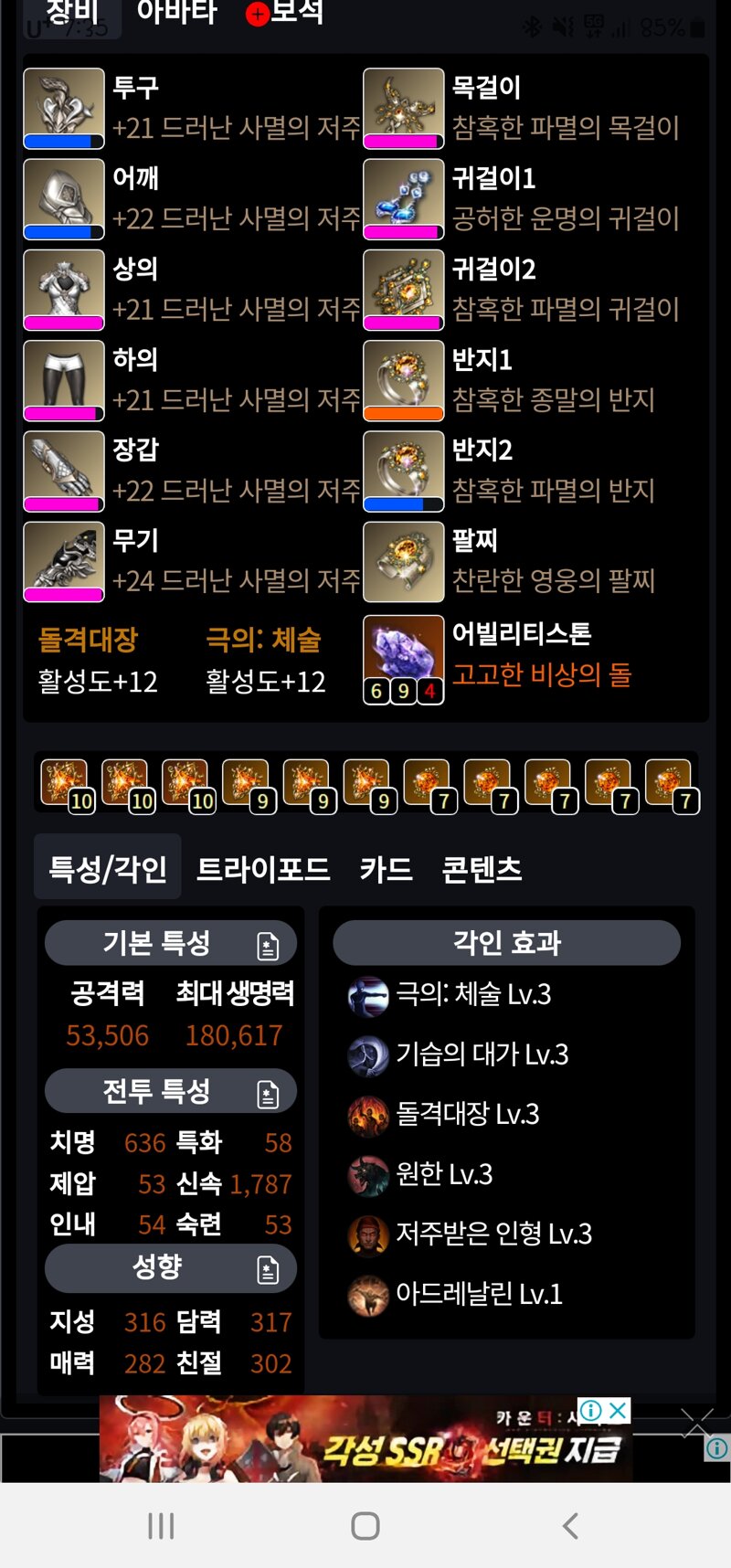Viewport: 731px width, 1568px height.
Task: Open the 콘텐츠 tab
Action: [x=482, y=867]
